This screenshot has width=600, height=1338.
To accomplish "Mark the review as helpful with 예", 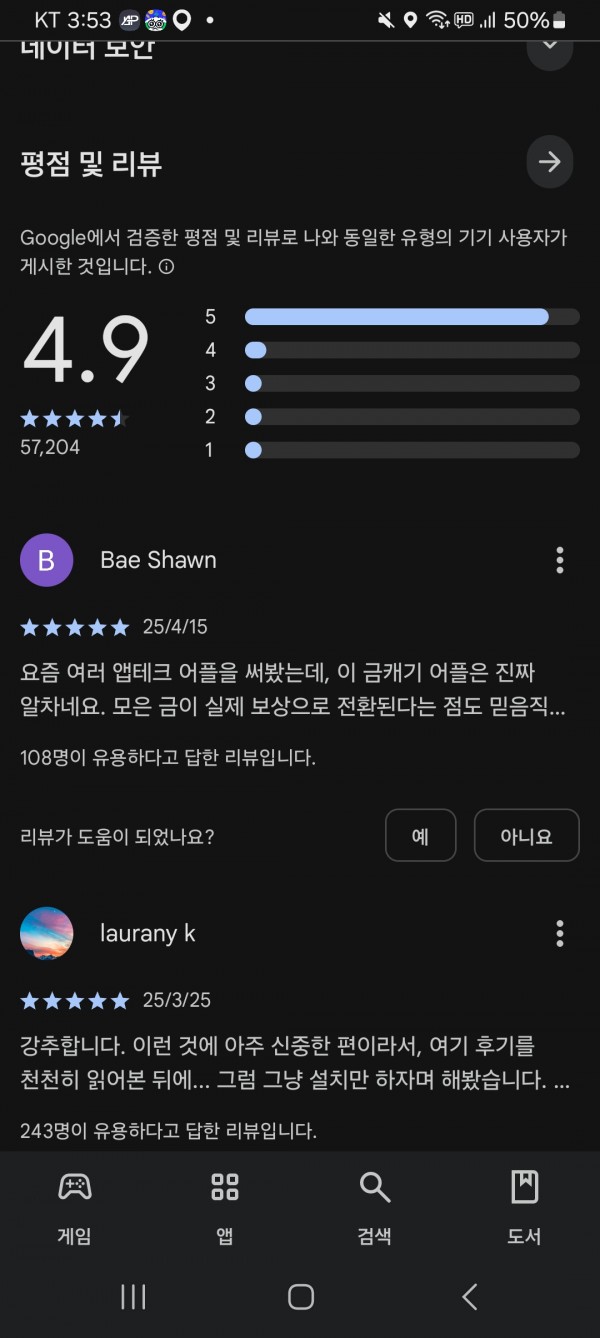I will [421, 836].
